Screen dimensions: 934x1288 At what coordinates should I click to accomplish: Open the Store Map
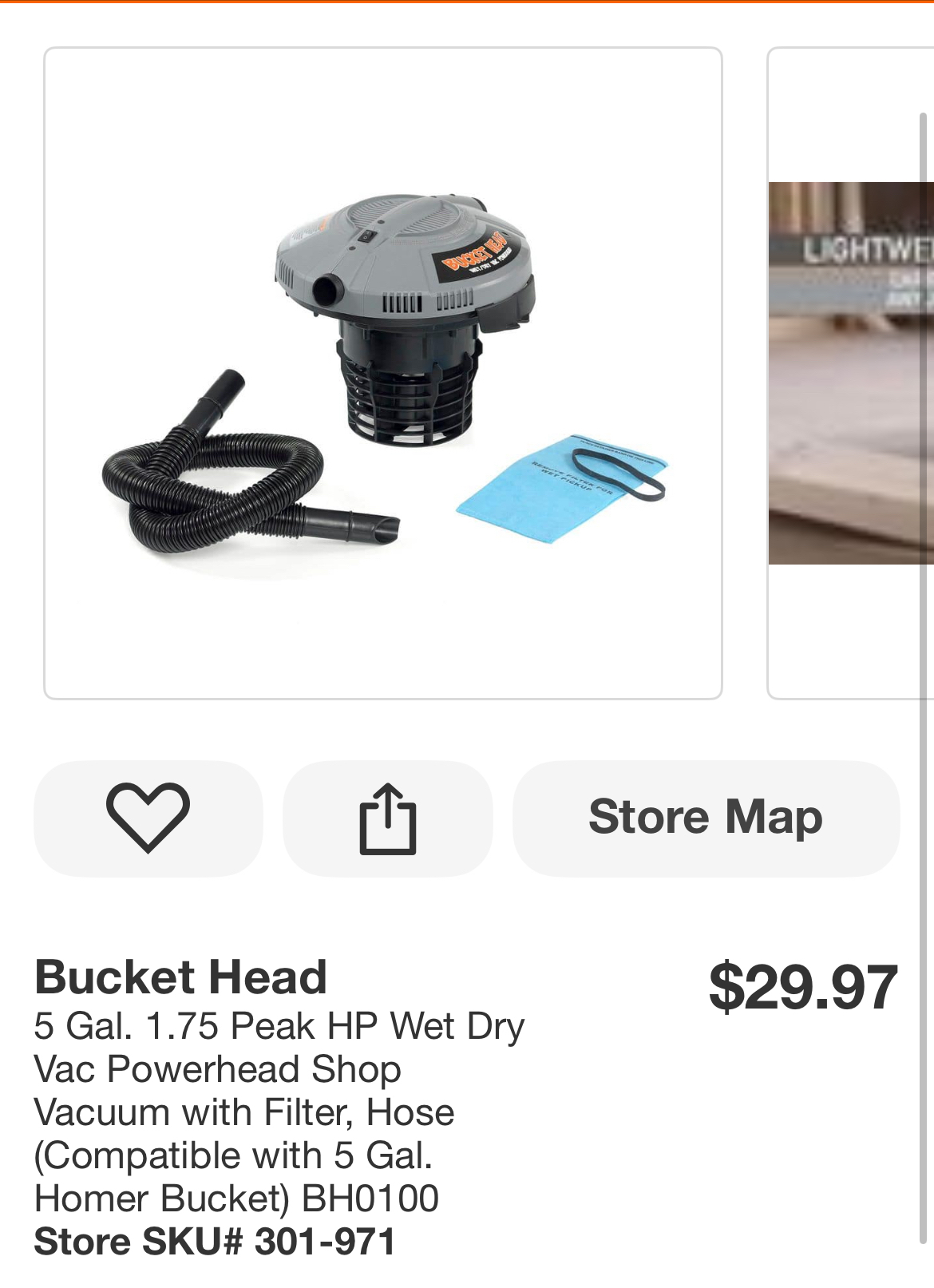pyautogui.click(x=706, y=818)
